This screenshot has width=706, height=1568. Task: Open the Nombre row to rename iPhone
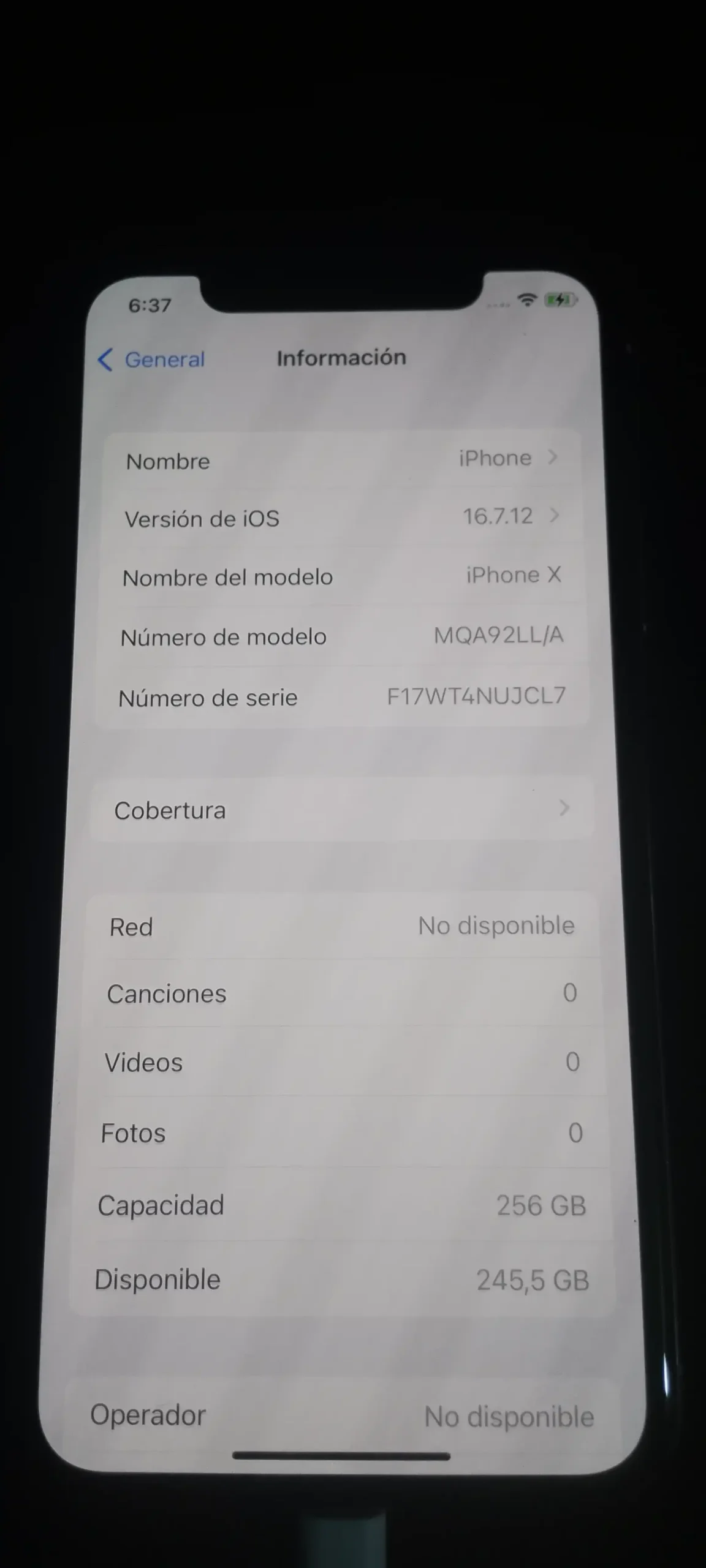tap(342, 459)
